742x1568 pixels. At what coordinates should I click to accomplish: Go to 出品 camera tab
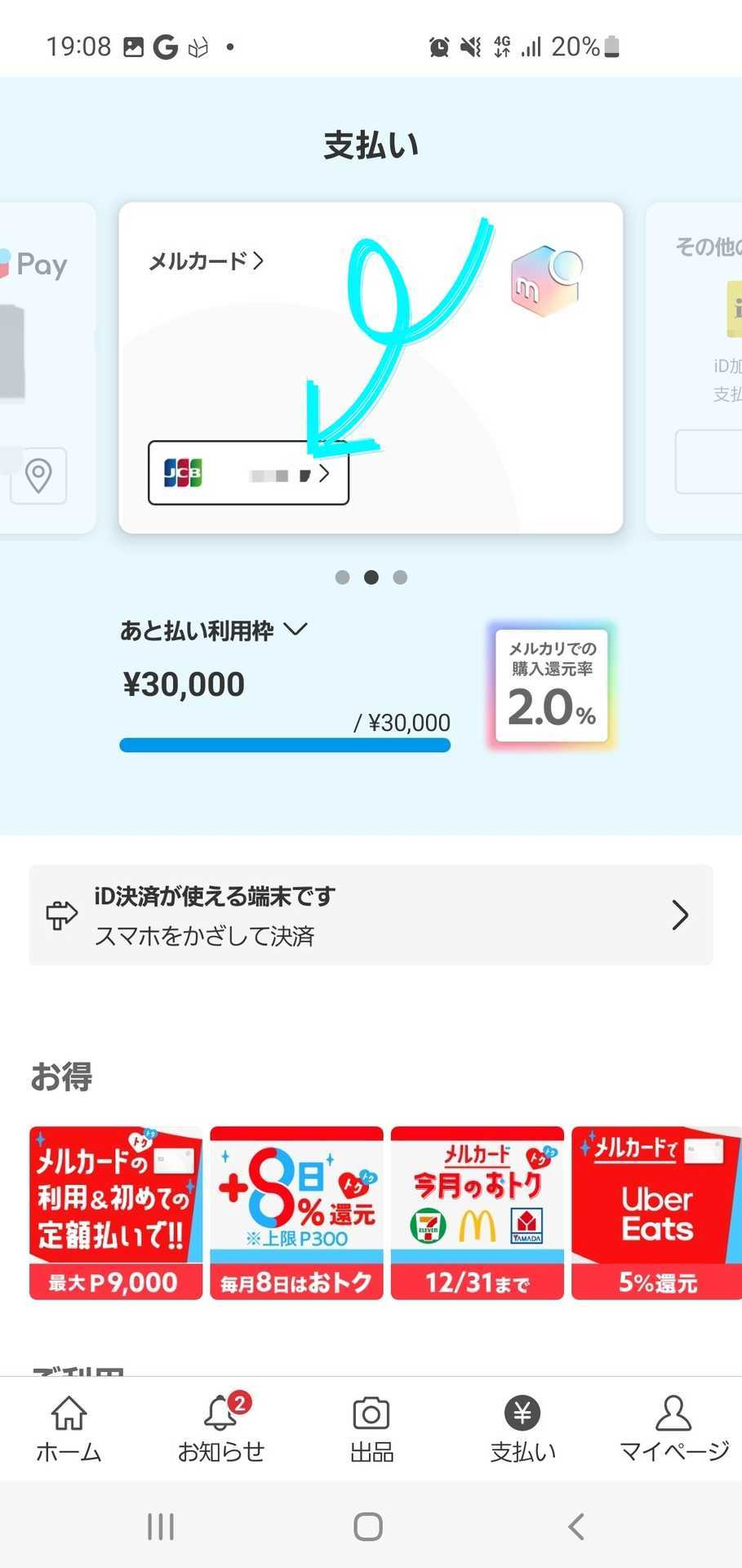[x=371, y=1429]
